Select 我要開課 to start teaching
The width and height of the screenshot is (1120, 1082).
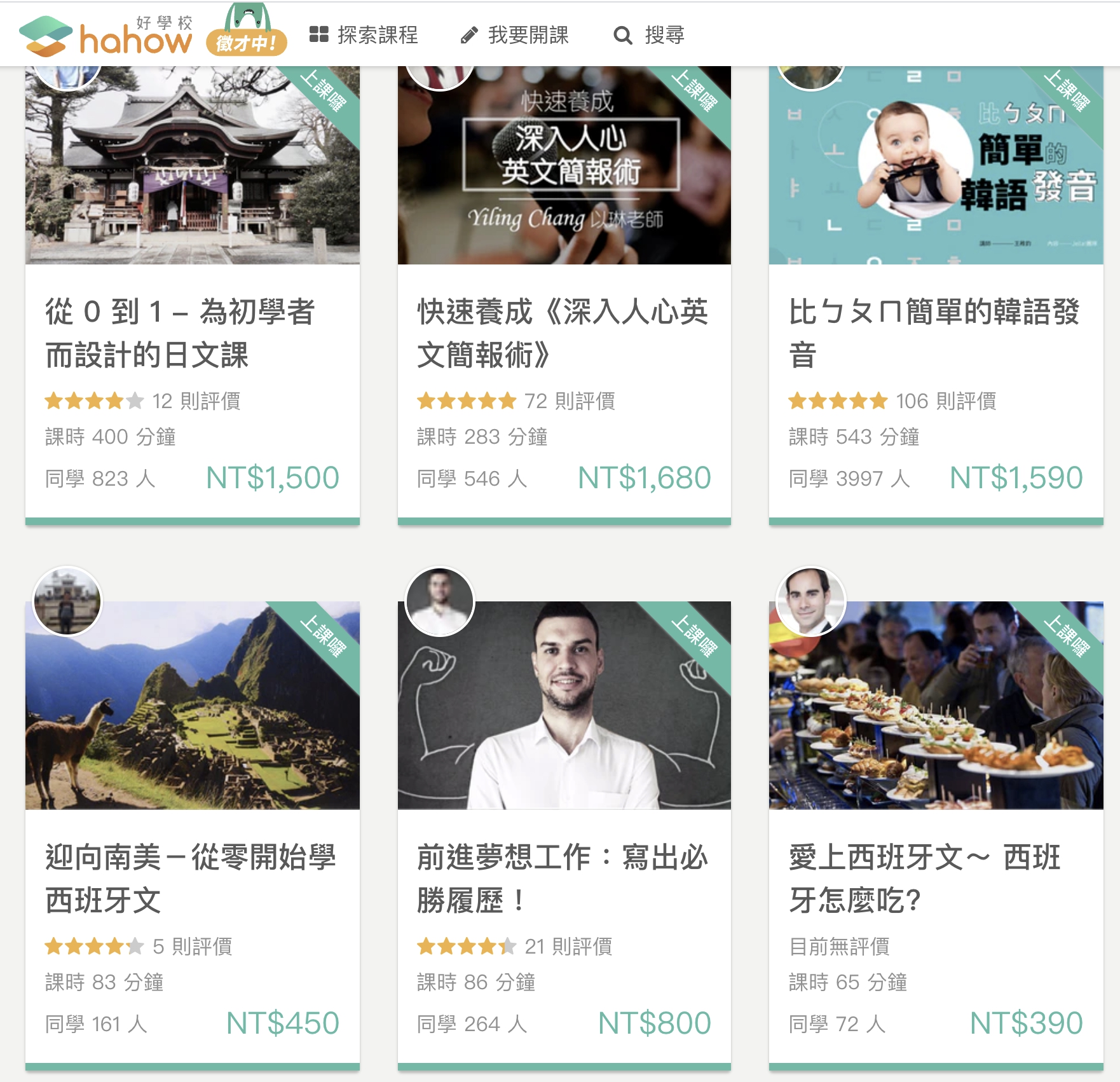[x=514, y=35]
